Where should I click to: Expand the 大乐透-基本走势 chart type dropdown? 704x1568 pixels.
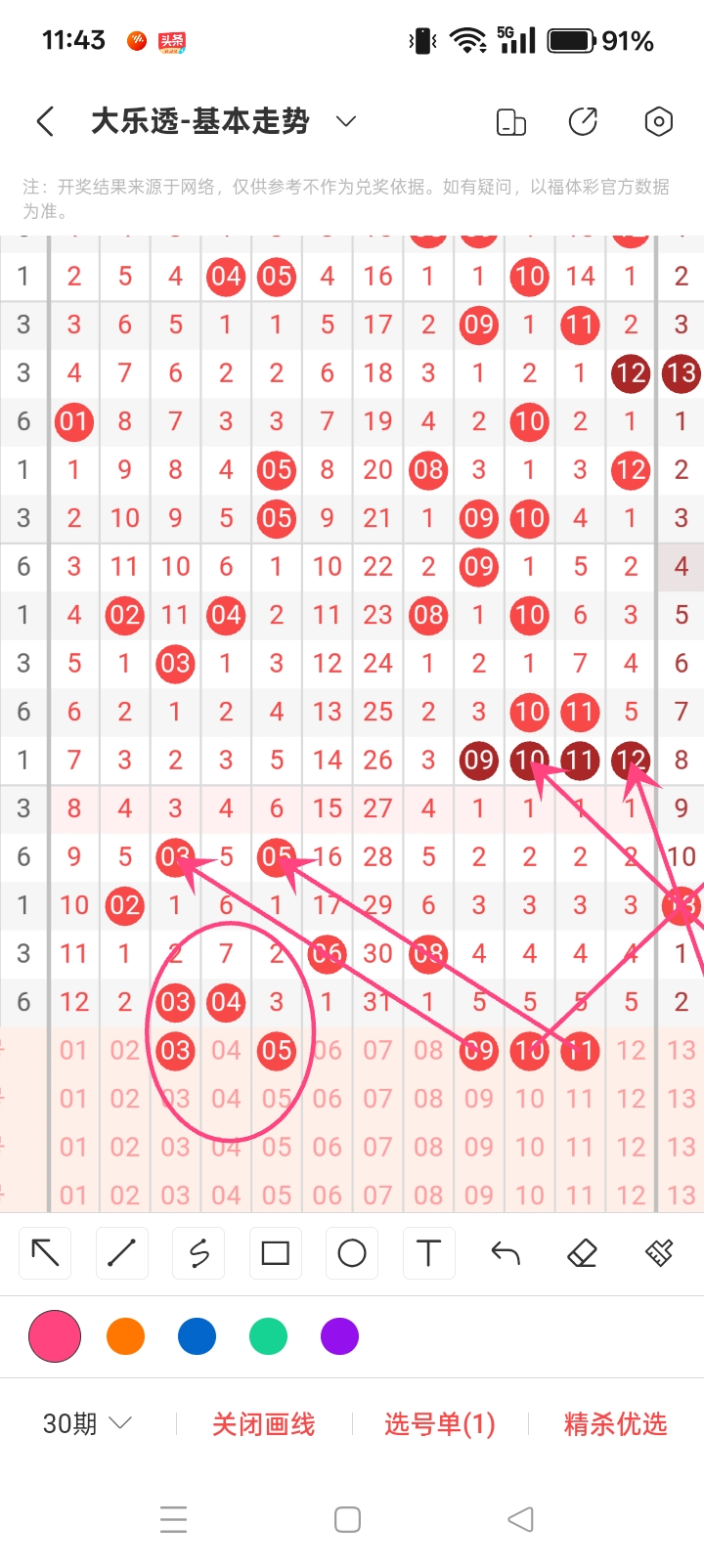(345, 122)
